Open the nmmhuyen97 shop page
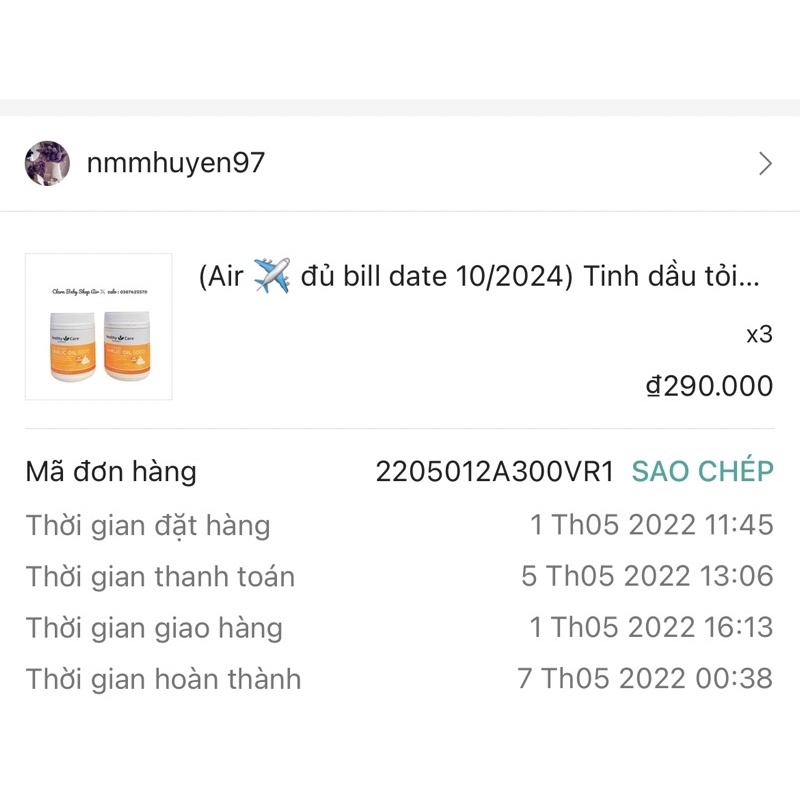 click(176, 163)
